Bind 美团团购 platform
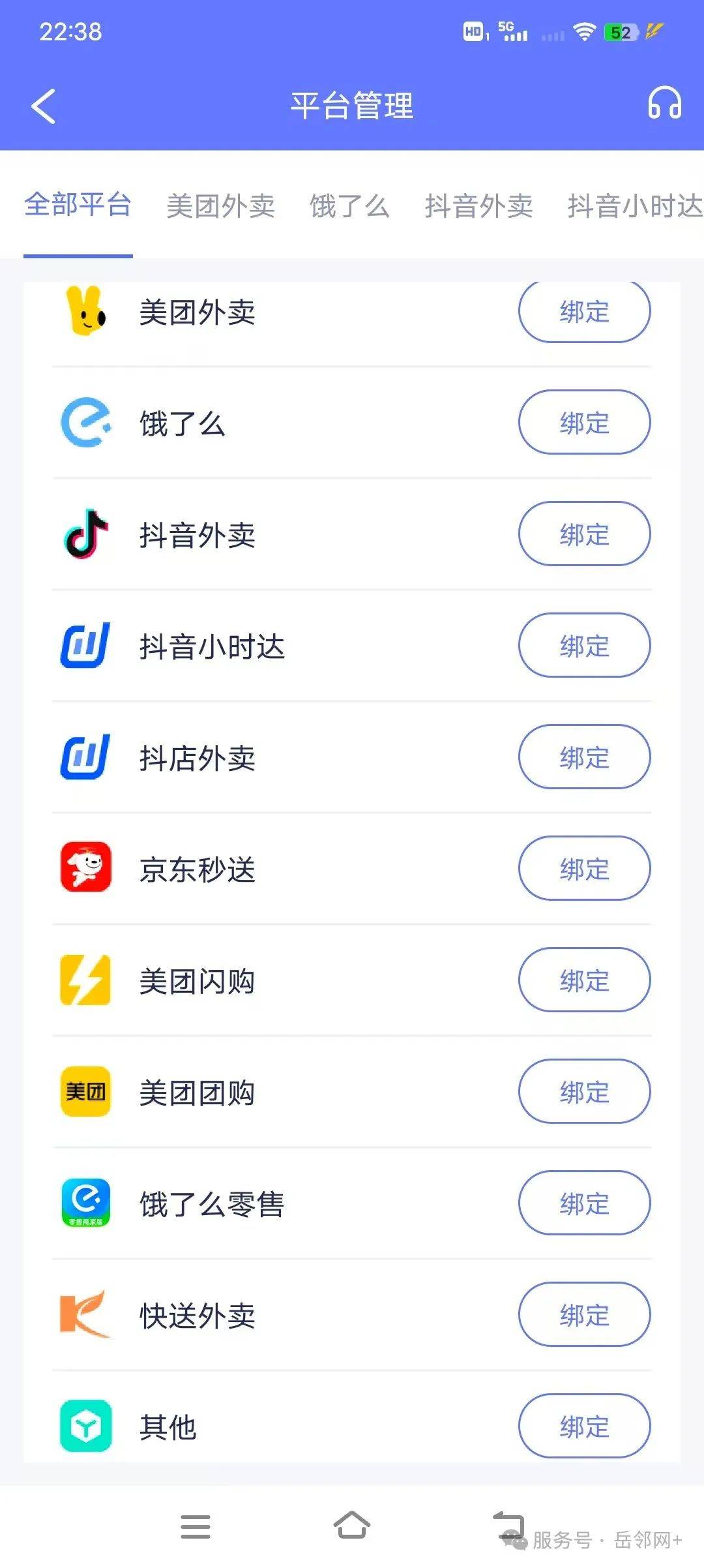 tap(584, 1091)
